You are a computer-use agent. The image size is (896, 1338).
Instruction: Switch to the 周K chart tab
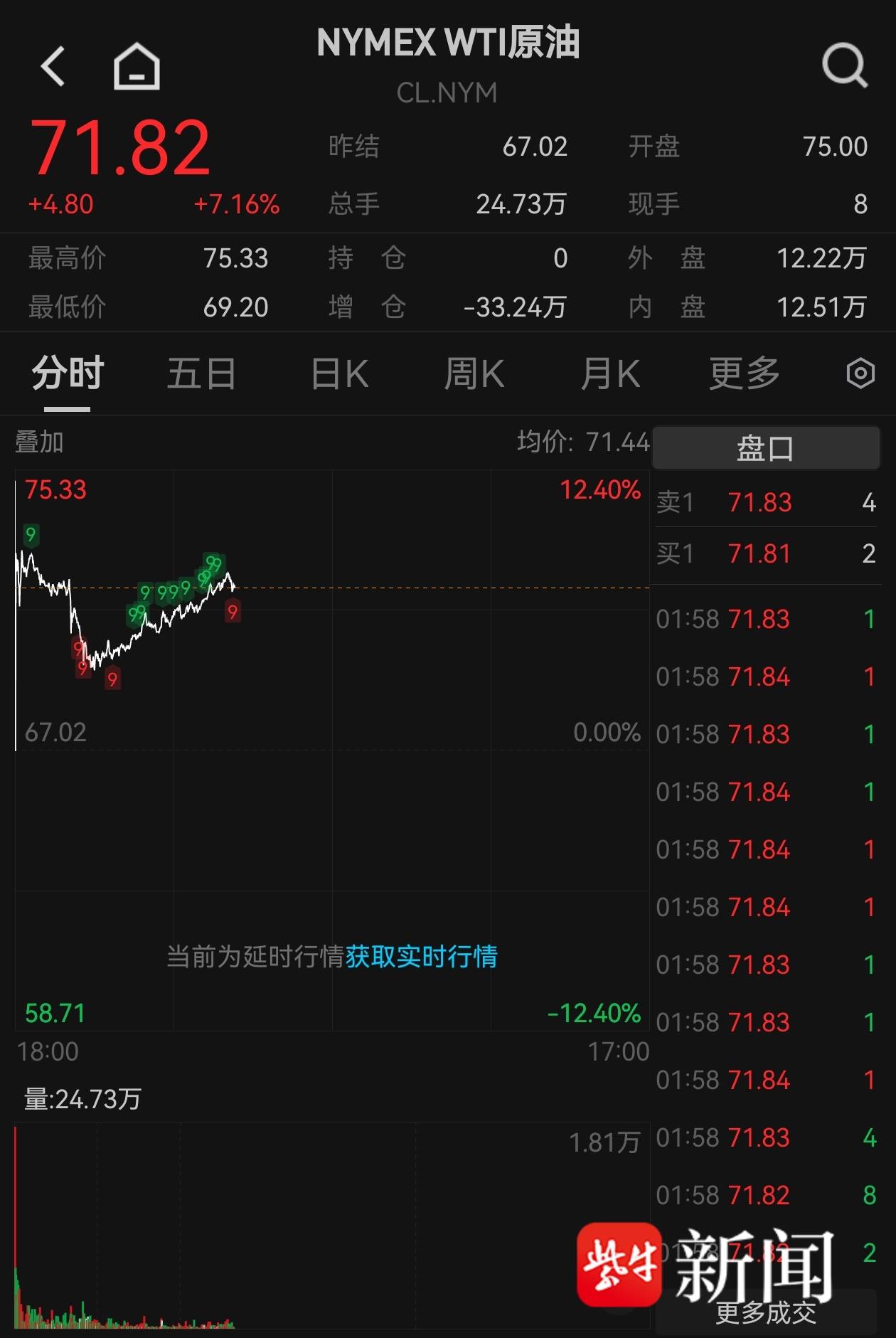[x=474, y=374]
